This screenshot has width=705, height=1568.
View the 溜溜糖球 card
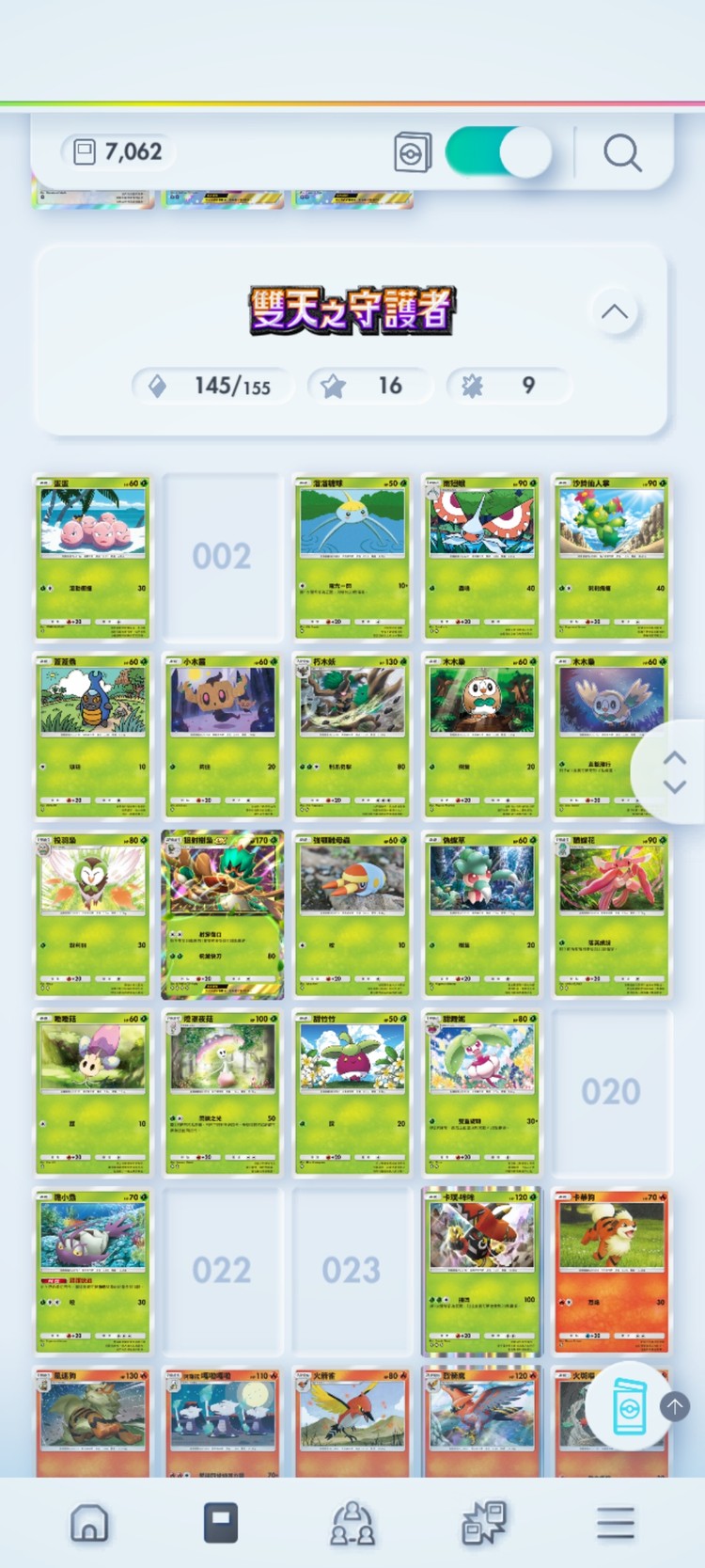pyautogui.click(x=352, y=557)
